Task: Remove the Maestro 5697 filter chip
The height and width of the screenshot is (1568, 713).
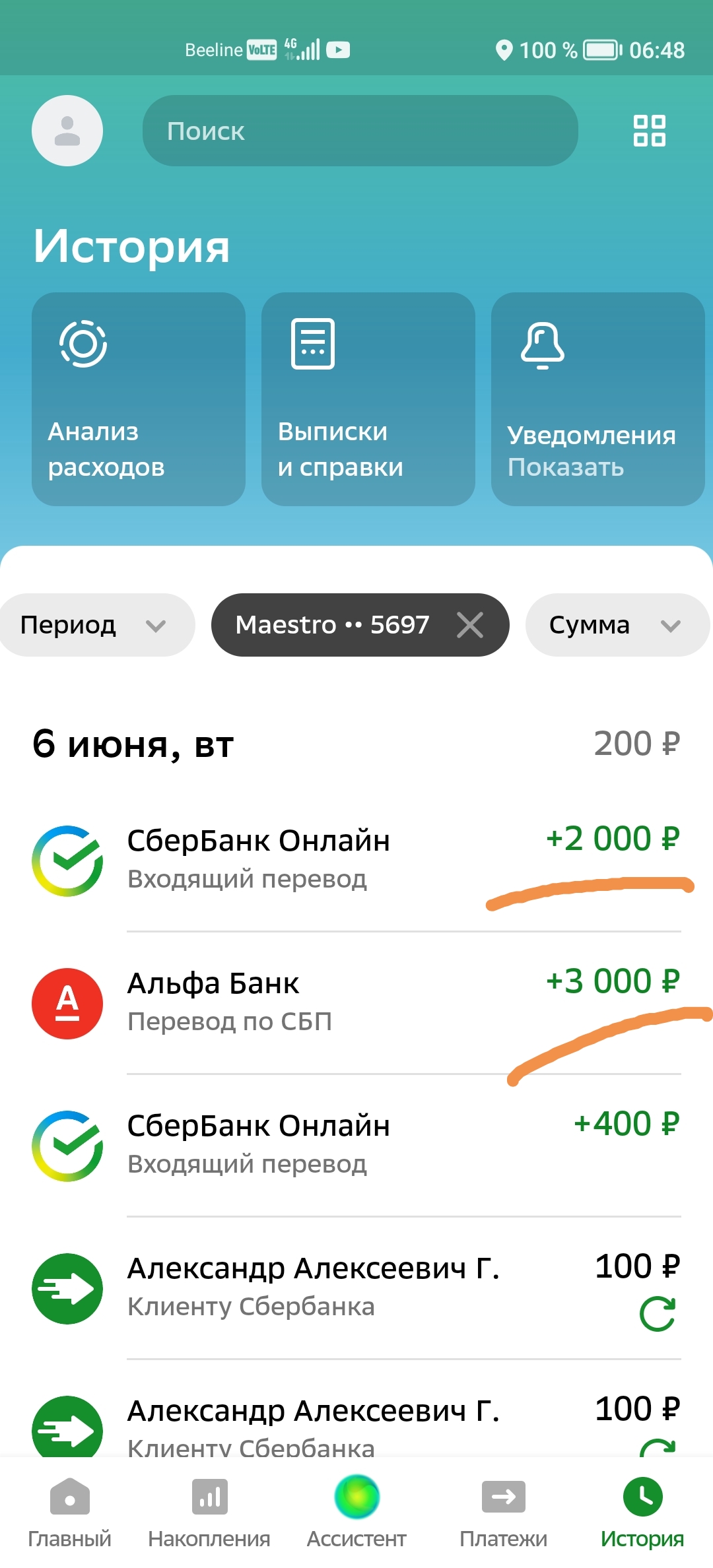Action: (469, 625)
